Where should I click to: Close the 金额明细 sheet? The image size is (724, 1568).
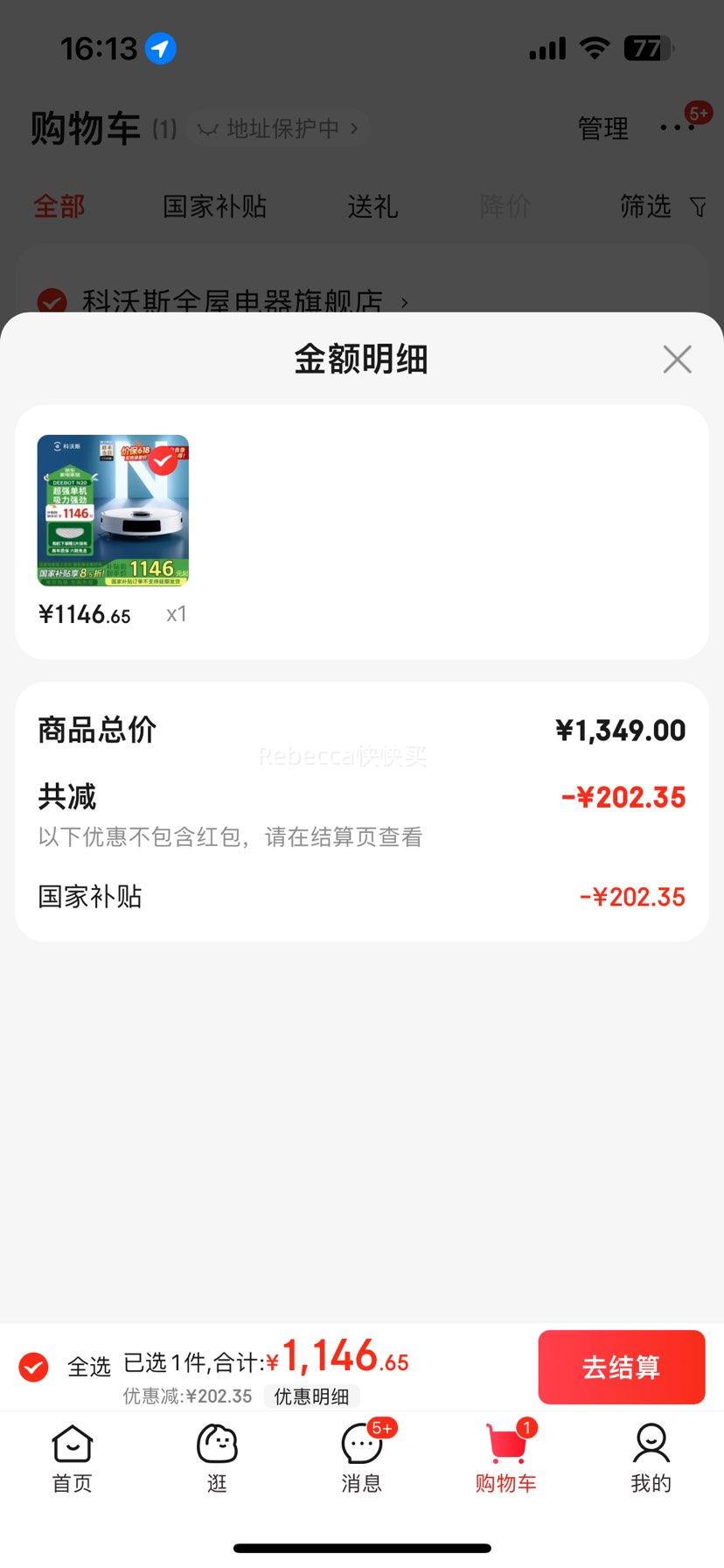[677, 359]
